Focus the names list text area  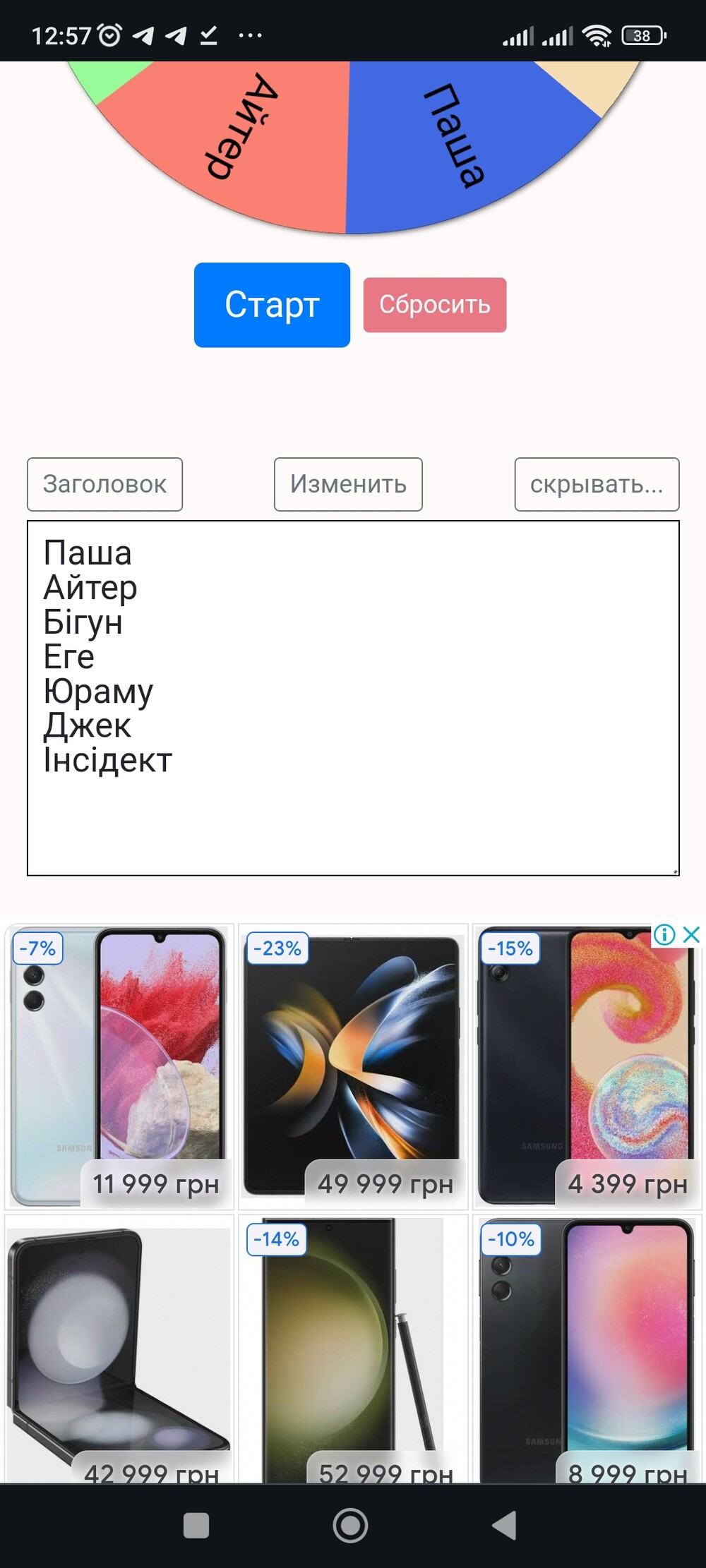[353, 698]
